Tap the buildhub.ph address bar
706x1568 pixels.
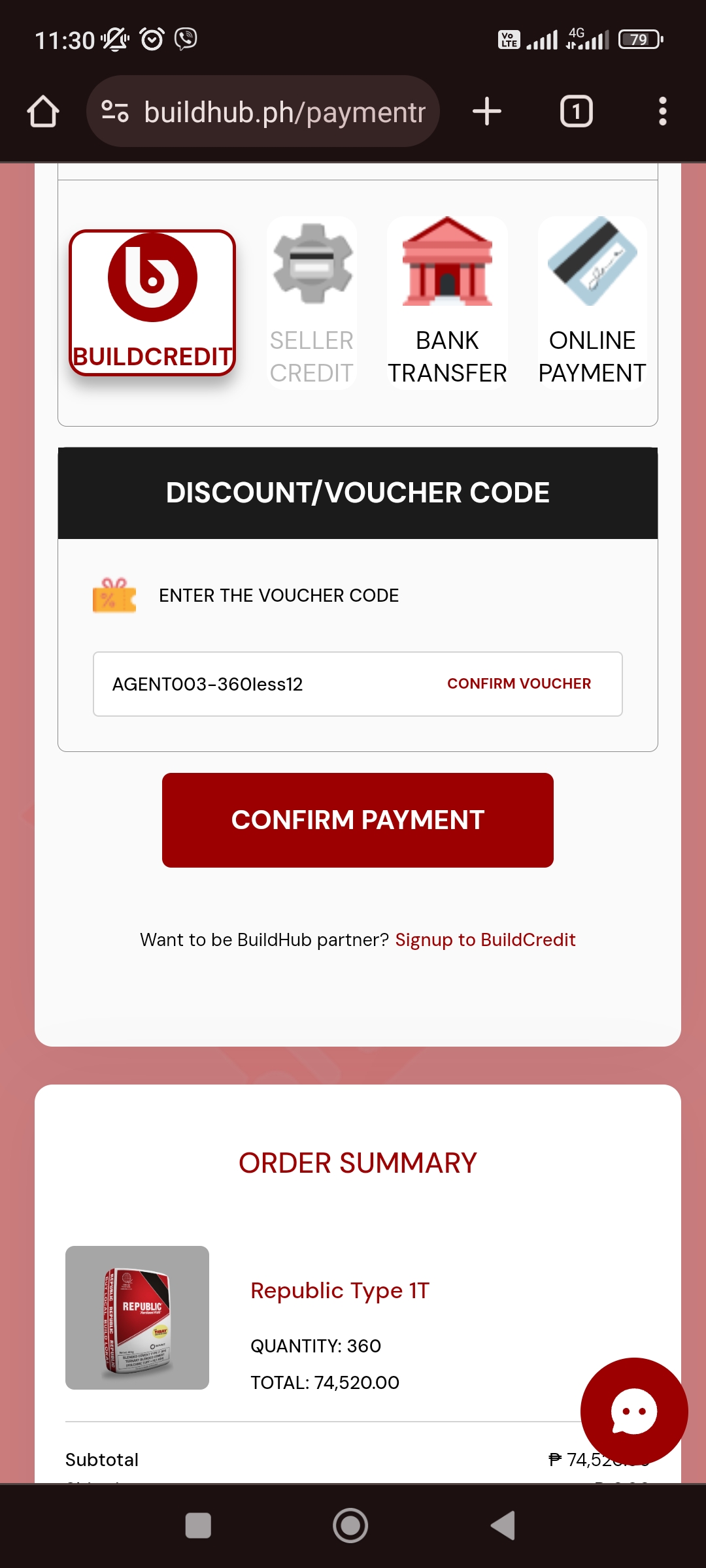(284, 112)
